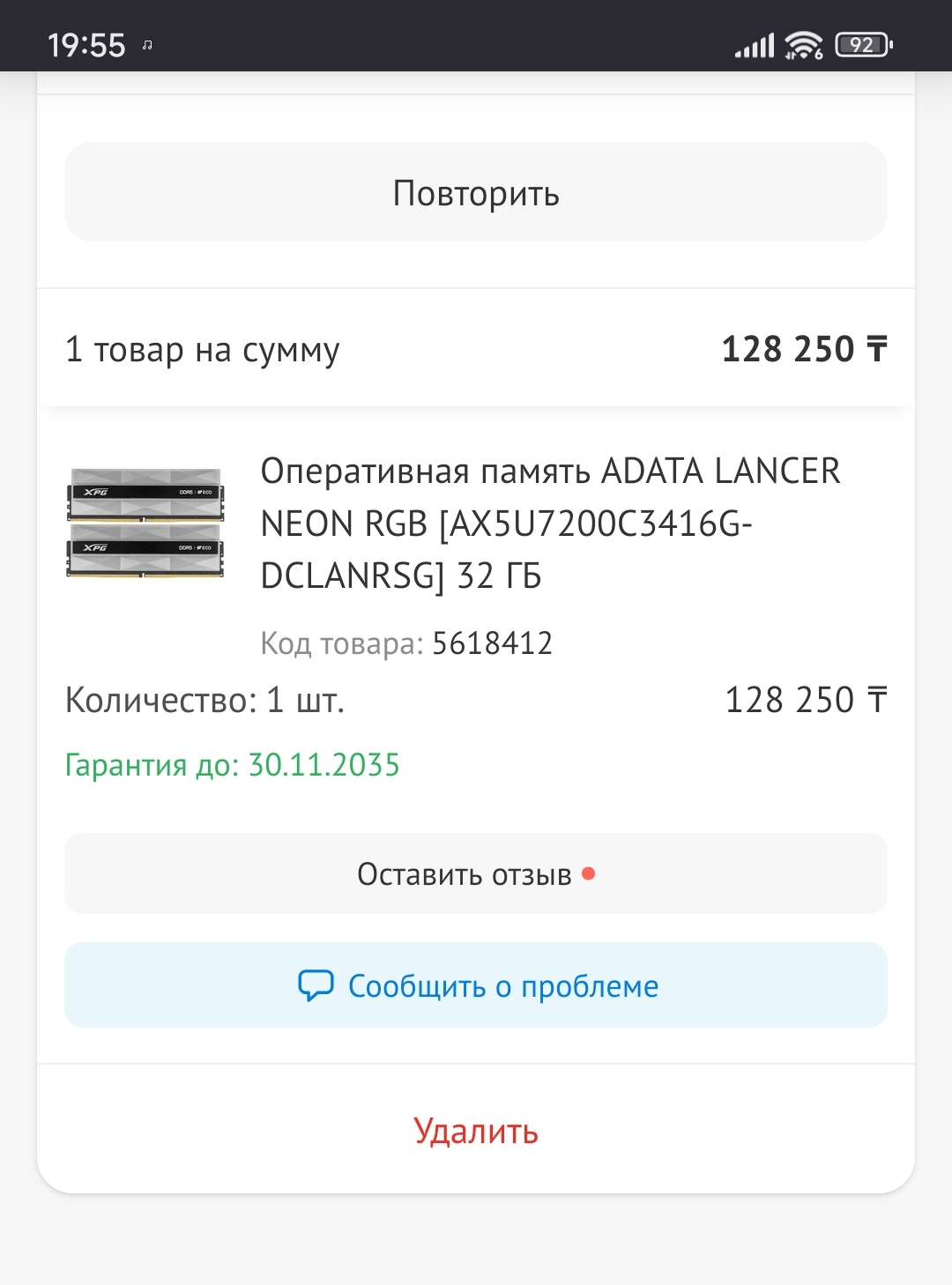Leave a review via Оставить отзыв
Image resolution: width=952 pixels, height=1285 pixels.
pyautogui.click(x=476, y=873)
